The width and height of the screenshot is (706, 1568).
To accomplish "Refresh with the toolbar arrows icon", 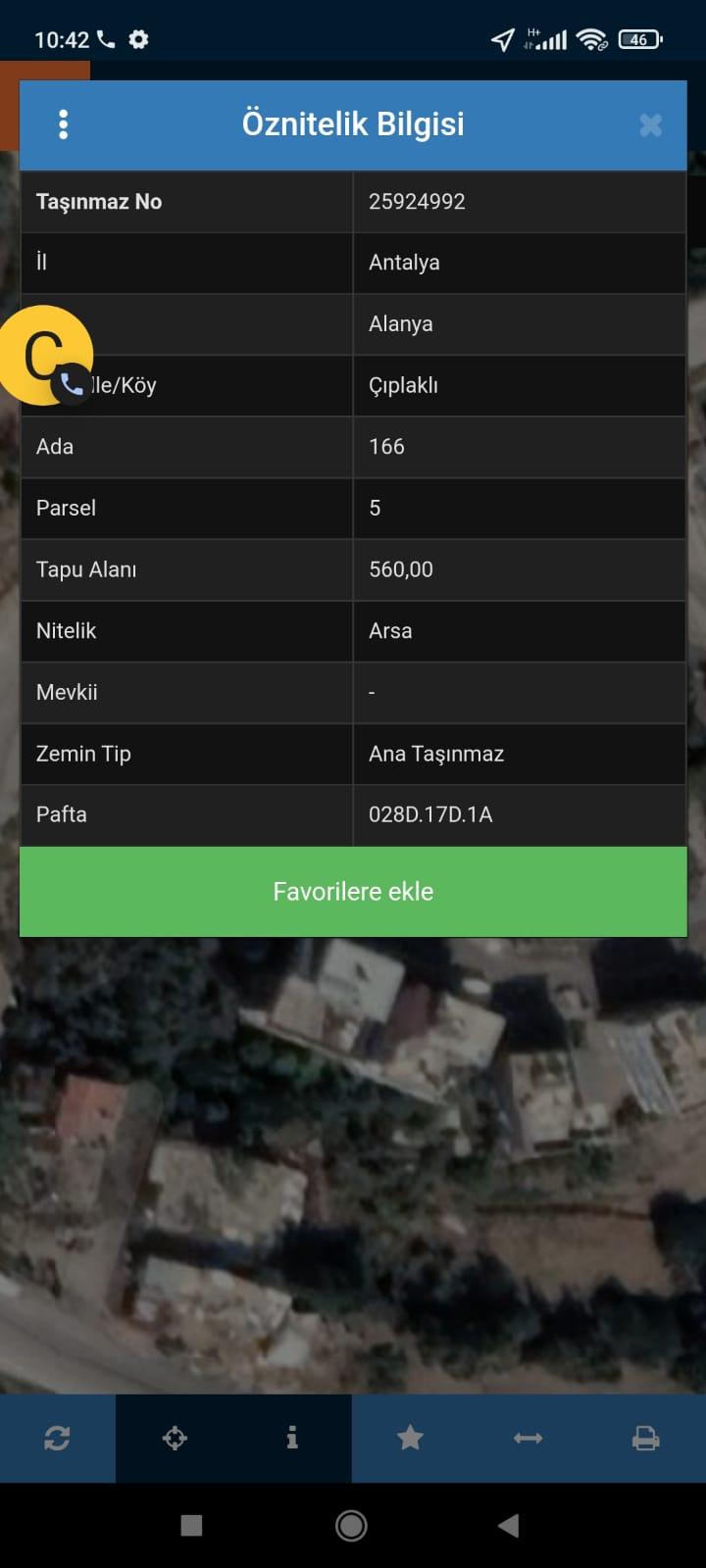I will pyautogui.click(x=57, y=1438).
